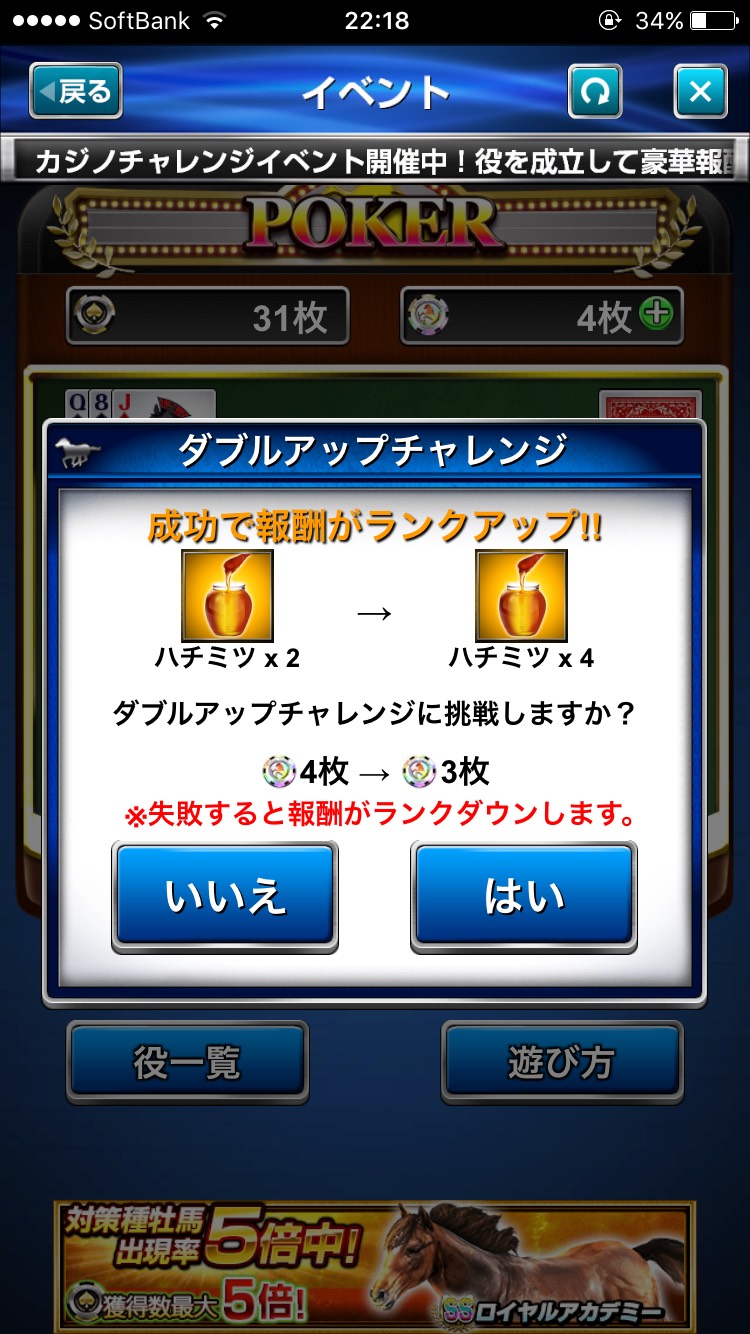This screenshot has width=750, height=1334.
Task: Decline the double-up challenge with いいえ
Action: point(225,897)
